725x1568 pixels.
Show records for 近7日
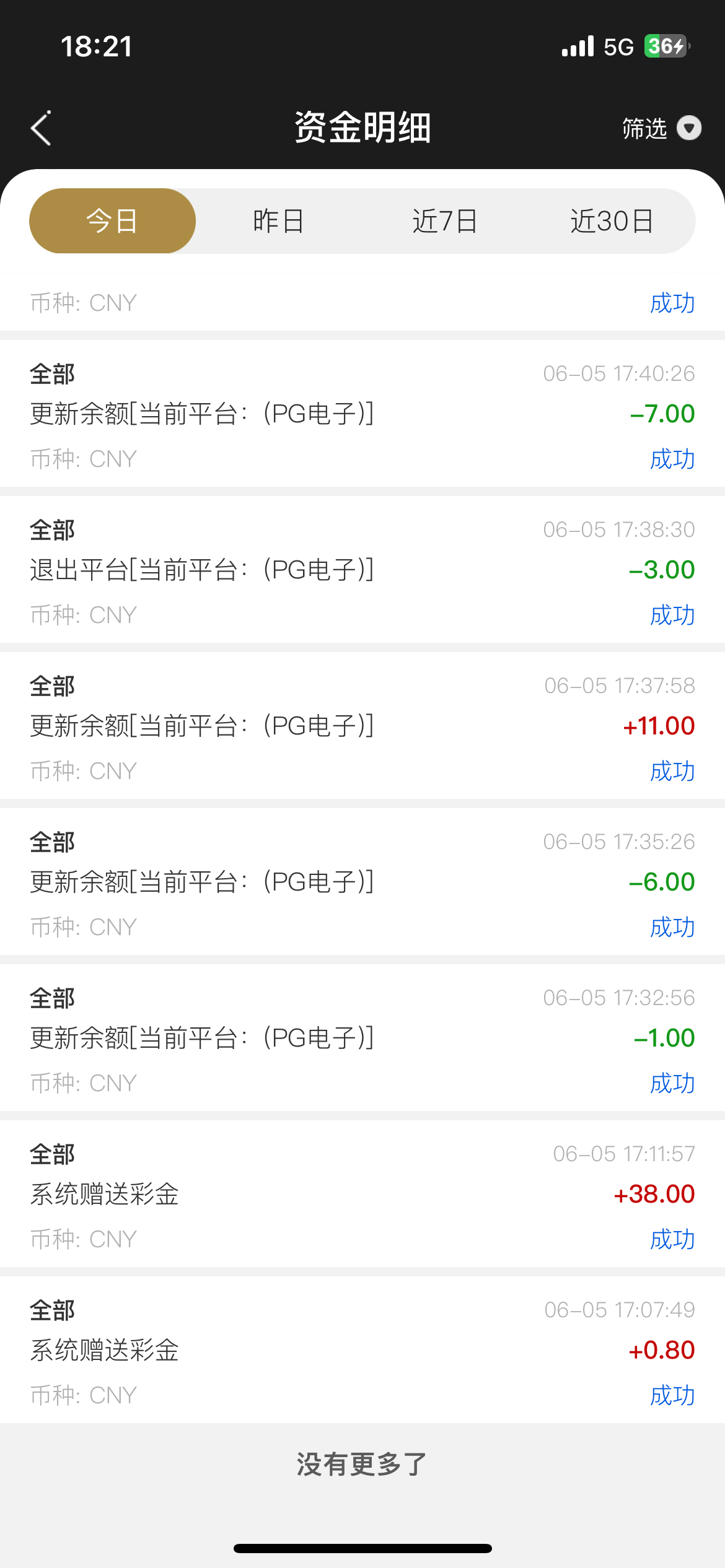tap(445, 221)
